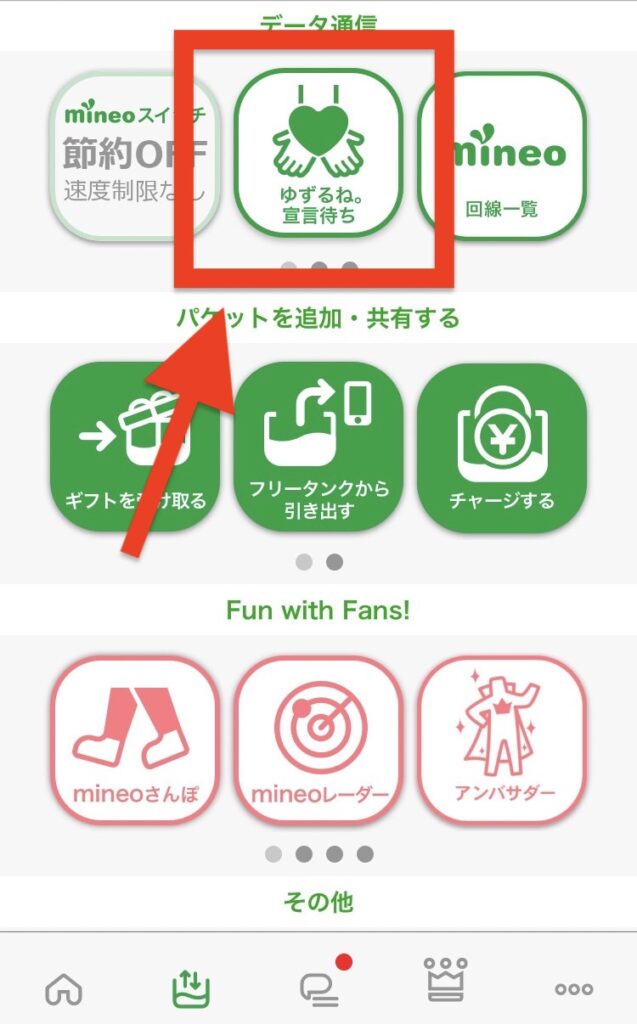Image resolution: width=637 pixels, height=1024 pixels.
Task: Go to the home tab
Action: pos(64,987)
